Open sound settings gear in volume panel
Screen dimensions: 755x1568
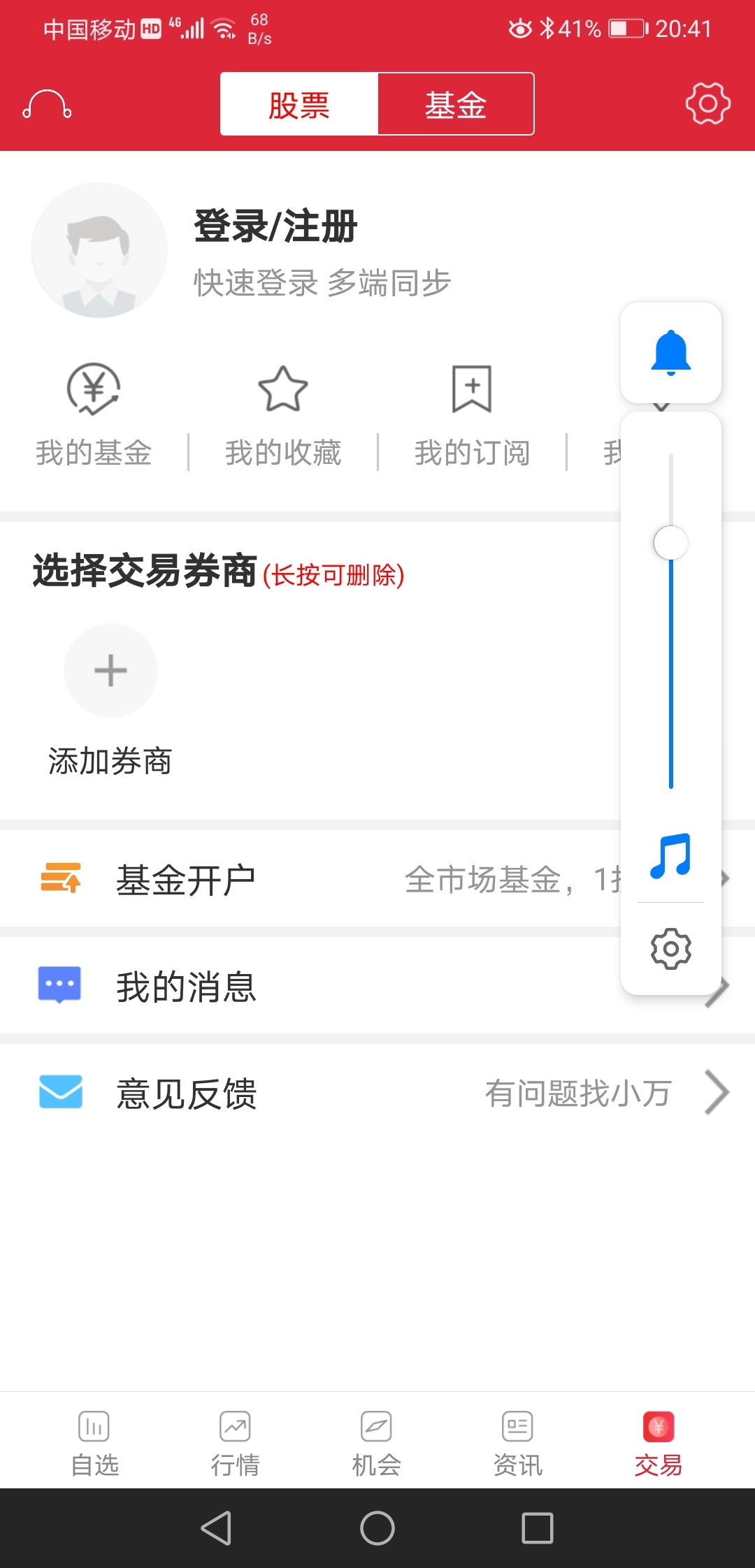[671, 948]
